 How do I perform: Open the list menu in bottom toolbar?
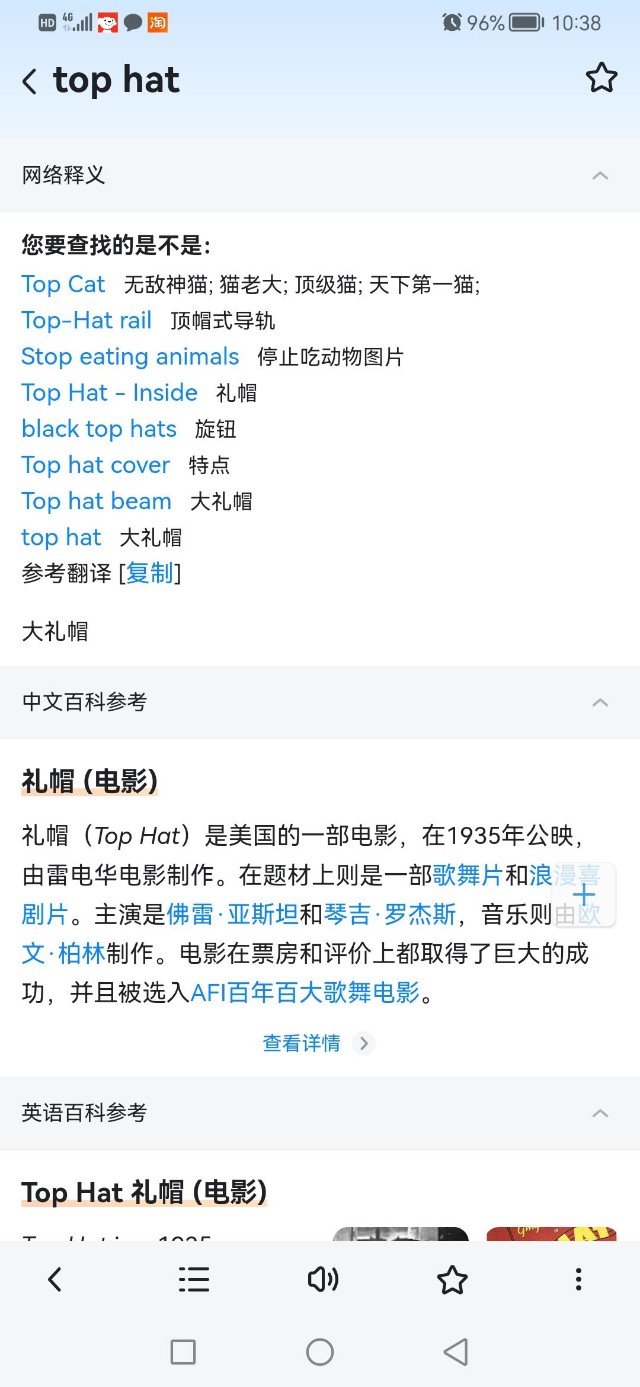pyautogui.click(x=193, y=1279)
